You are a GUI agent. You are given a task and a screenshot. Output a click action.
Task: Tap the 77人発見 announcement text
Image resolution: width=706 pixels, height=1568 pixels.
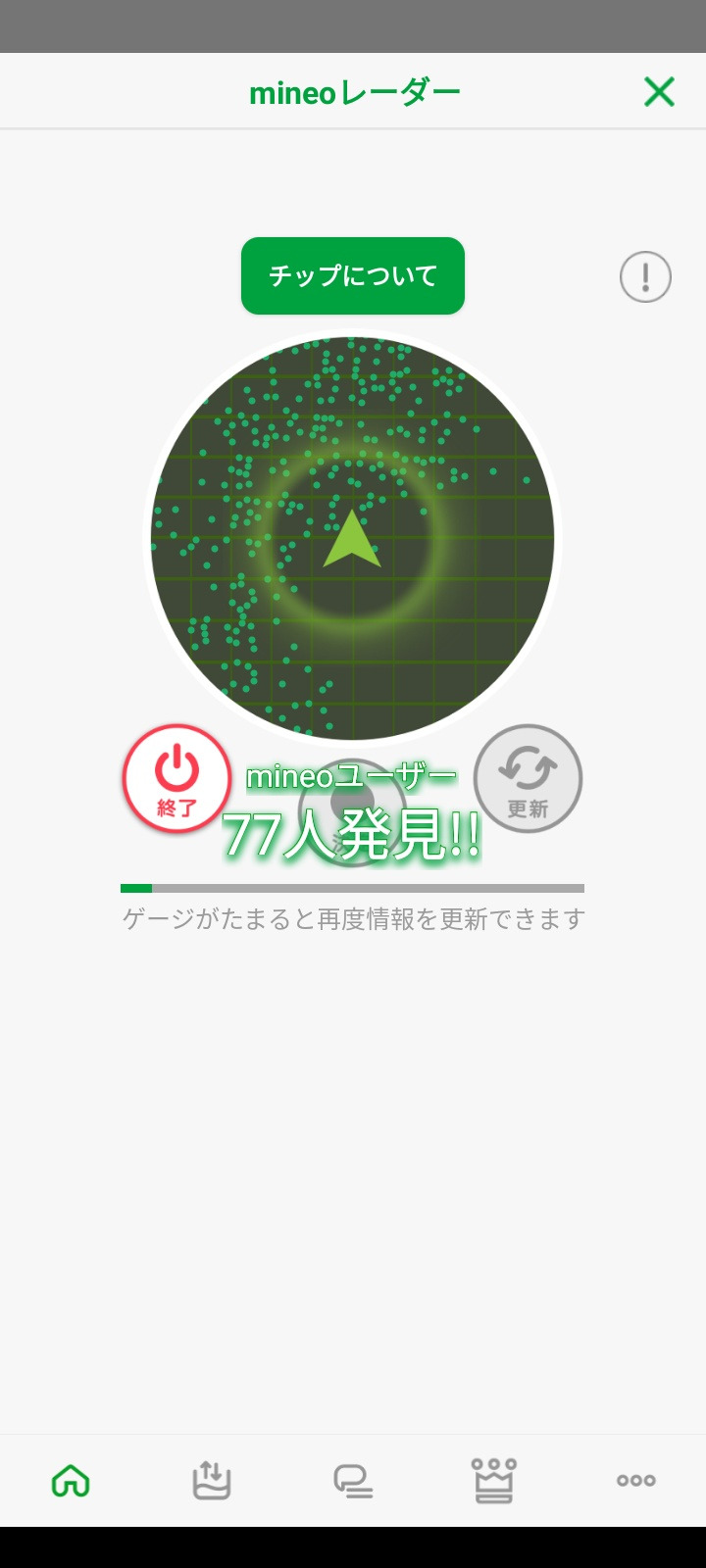click(353, 832)
